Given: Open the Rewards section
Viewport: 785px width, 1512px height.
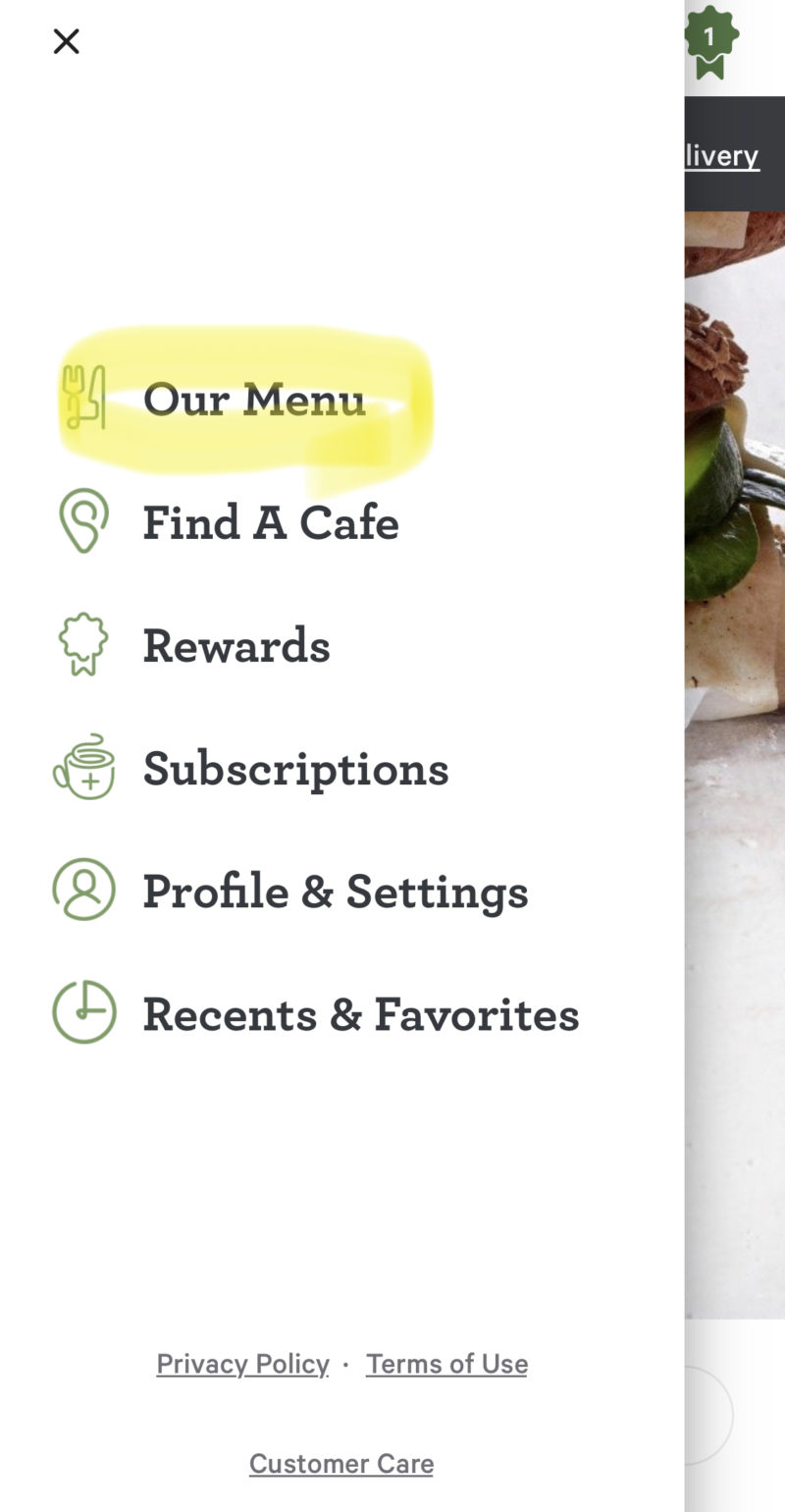Looking at the screenshot, I should (235, 645).
